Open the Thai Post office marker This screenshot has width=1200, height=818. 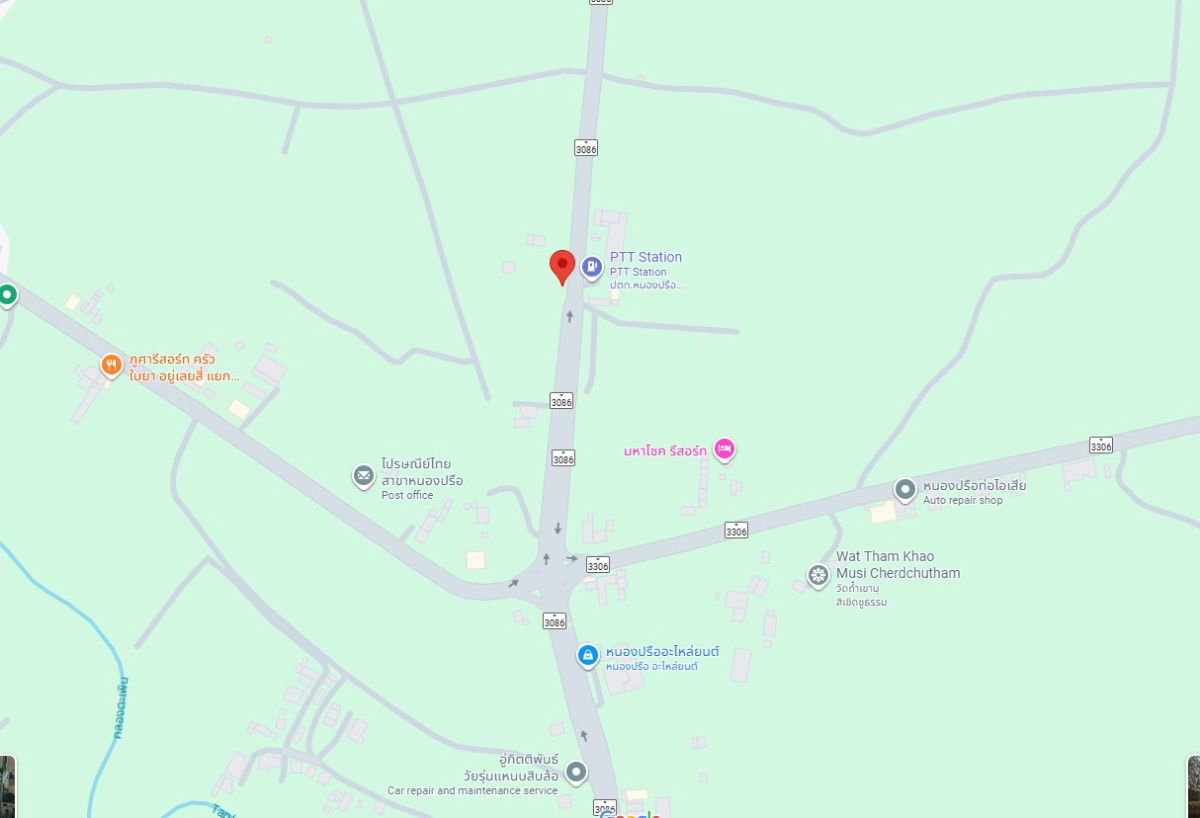[364, 476]
